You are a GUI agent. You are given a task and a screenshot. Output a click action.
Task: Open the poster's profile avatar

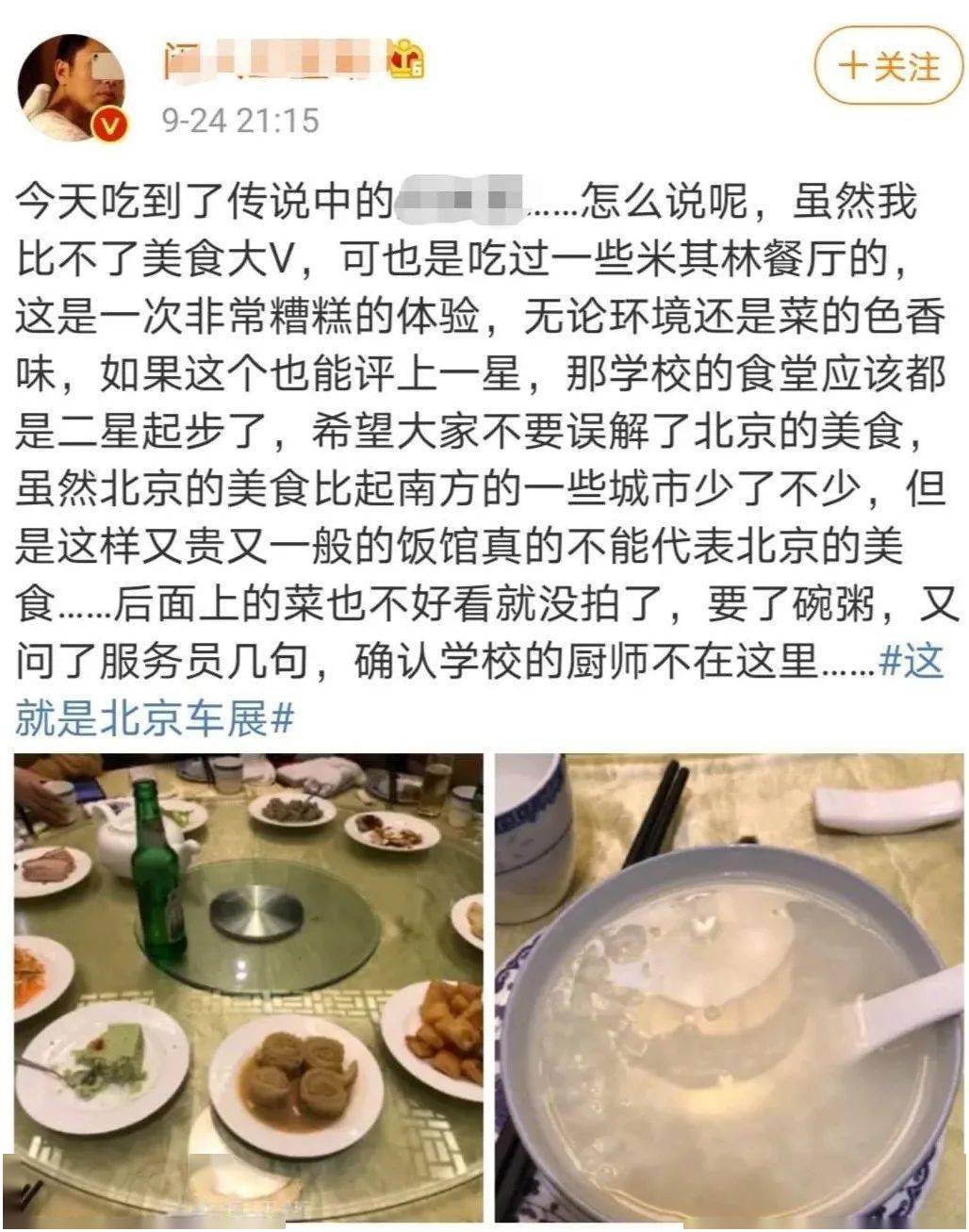tap(73, 88)
